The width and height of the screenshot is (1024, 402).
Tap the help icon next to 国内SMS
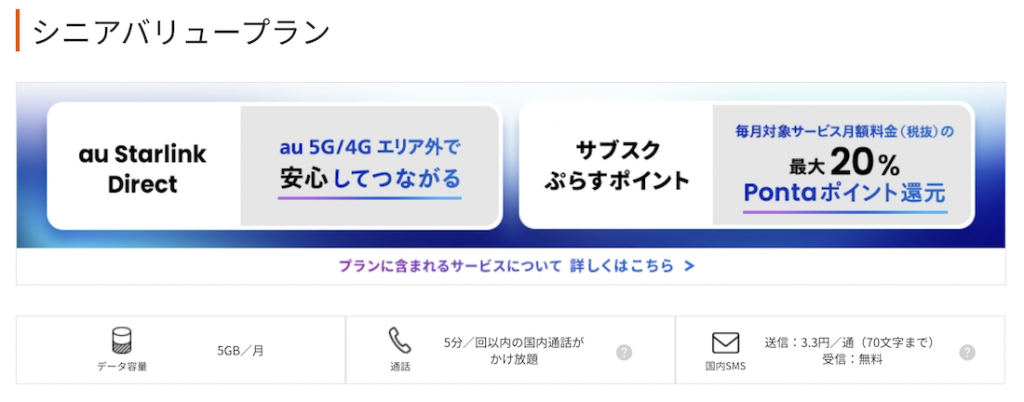point(967,352)
